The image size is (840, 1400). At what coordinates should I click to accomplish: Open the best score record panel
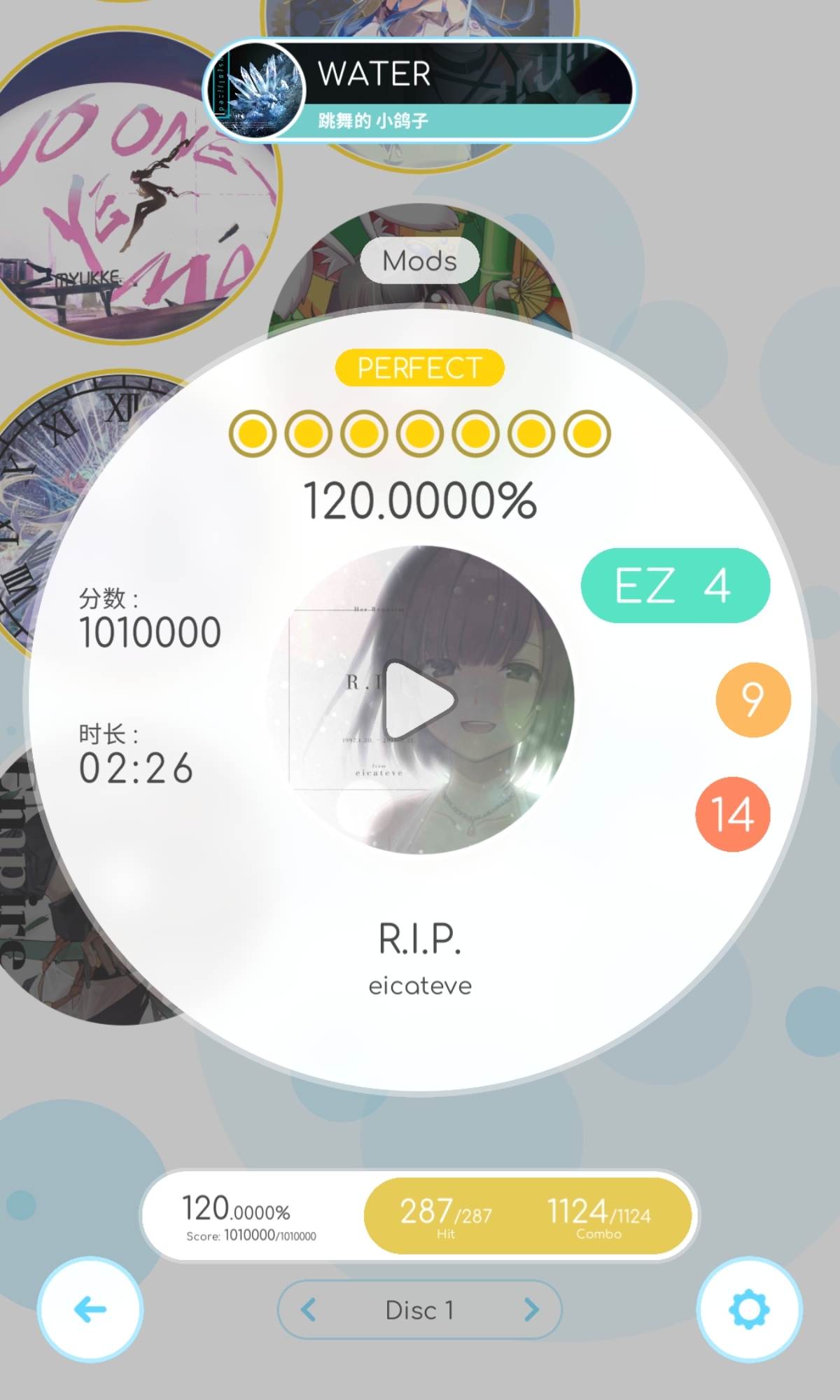(420, 1217)
